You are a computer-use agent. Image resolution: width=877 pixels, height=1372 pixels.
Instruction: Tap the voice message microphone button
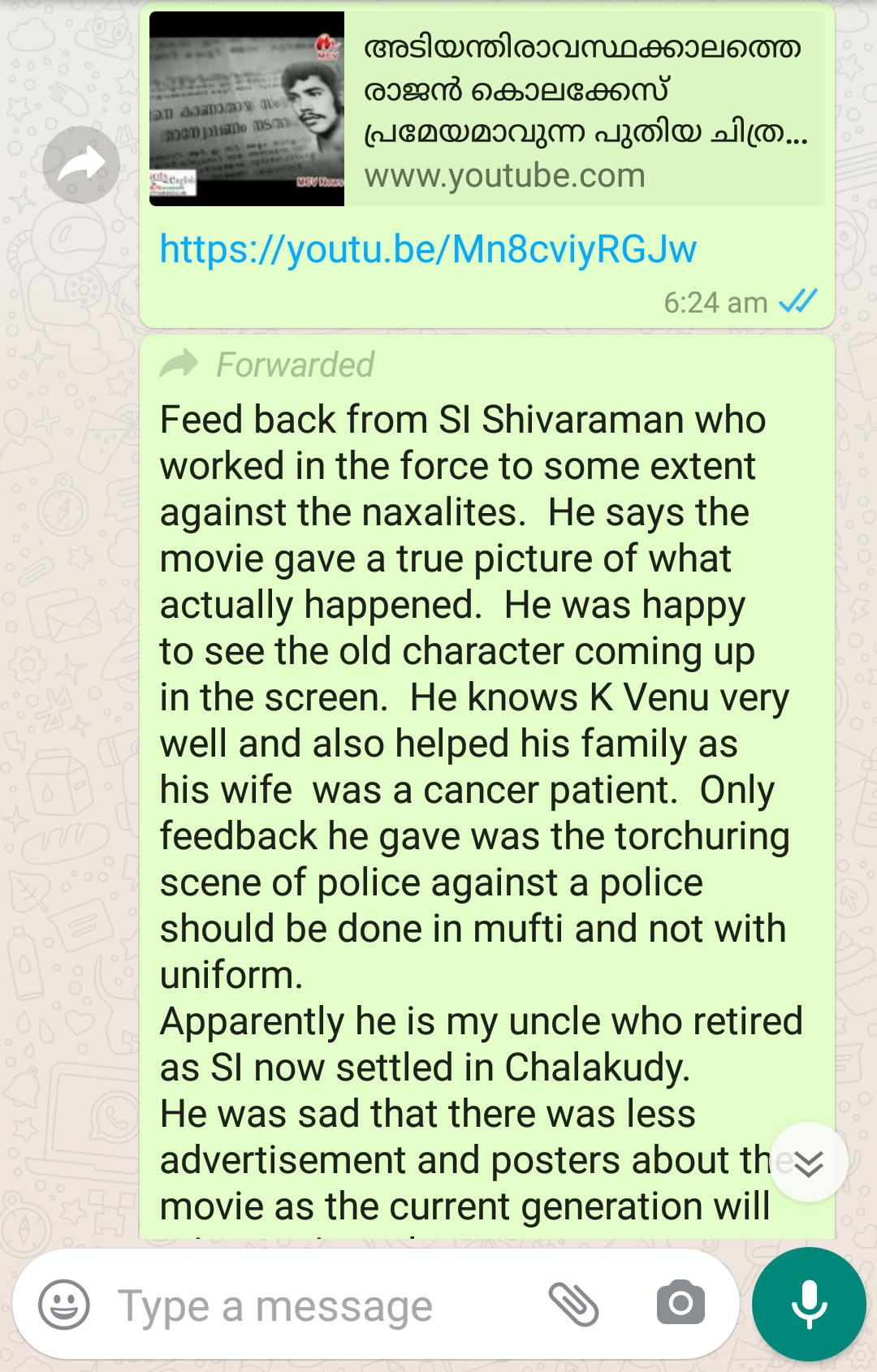[x=809, y=1305]
